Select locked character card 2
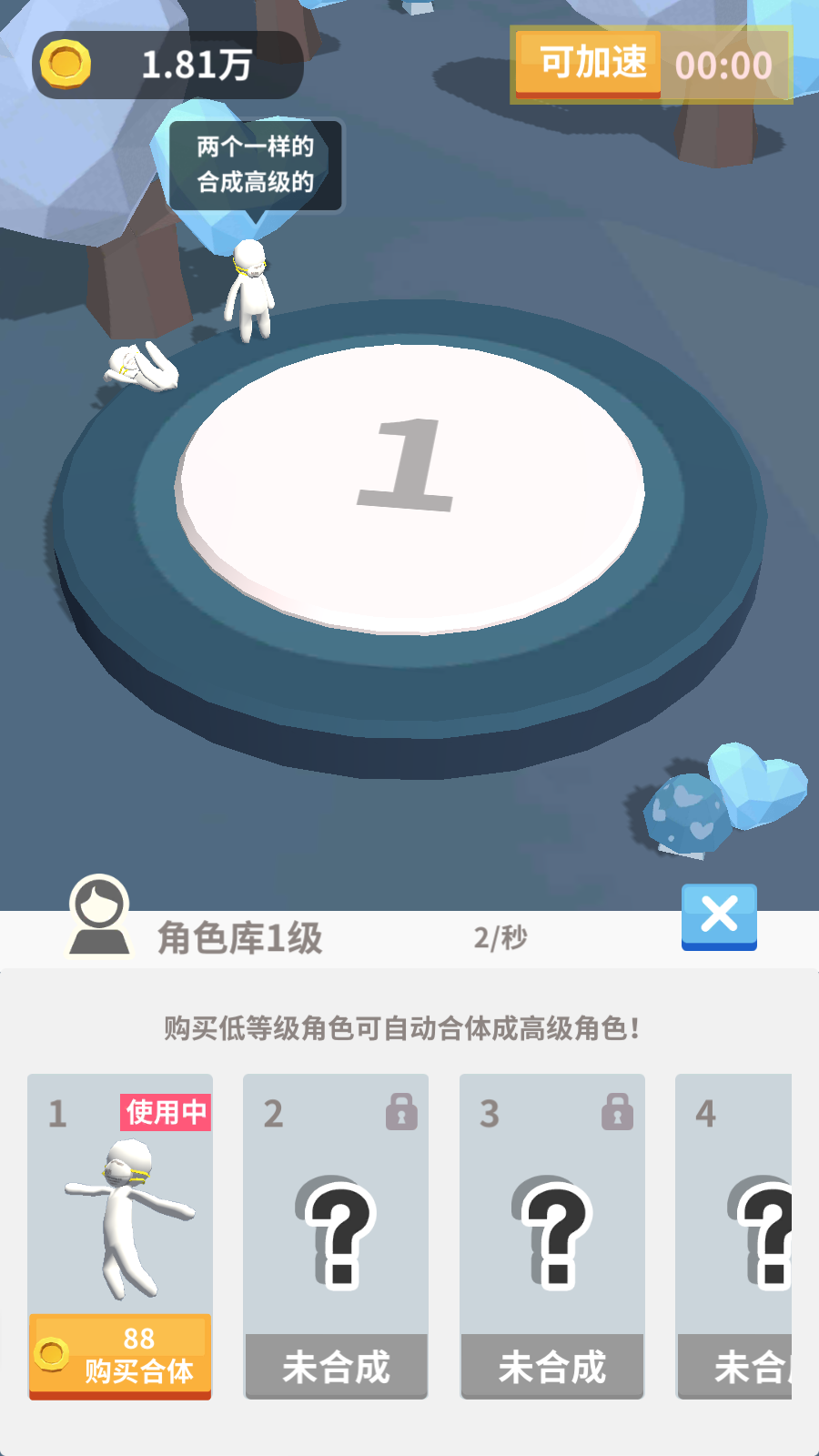Screen dimensions: 819x1456 click(336, 1235)
